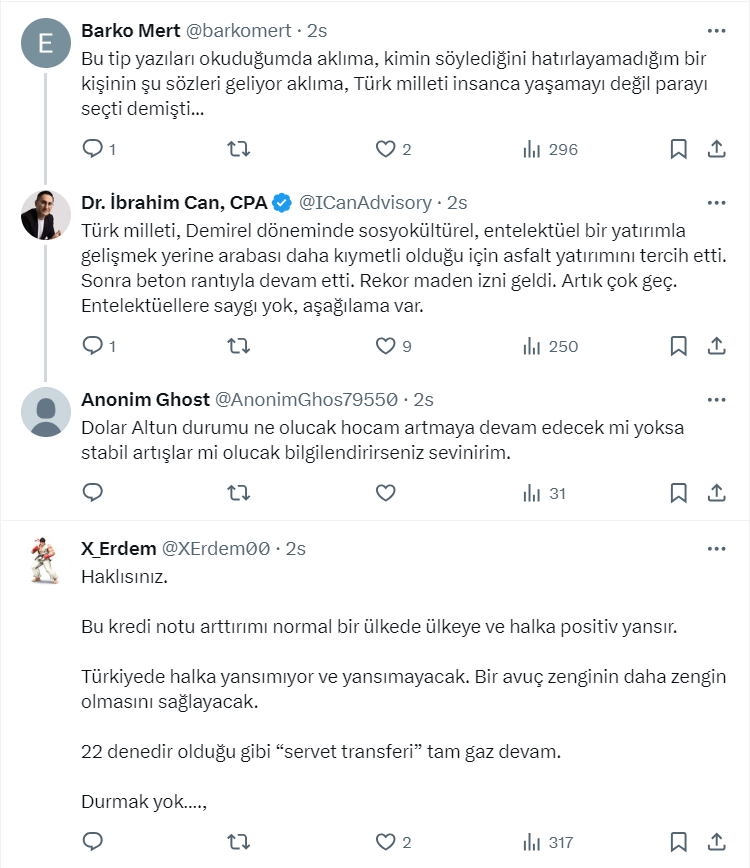Like Barko Mert's tweet
This screenshot has height=868, width=750.
coord(385,149)
